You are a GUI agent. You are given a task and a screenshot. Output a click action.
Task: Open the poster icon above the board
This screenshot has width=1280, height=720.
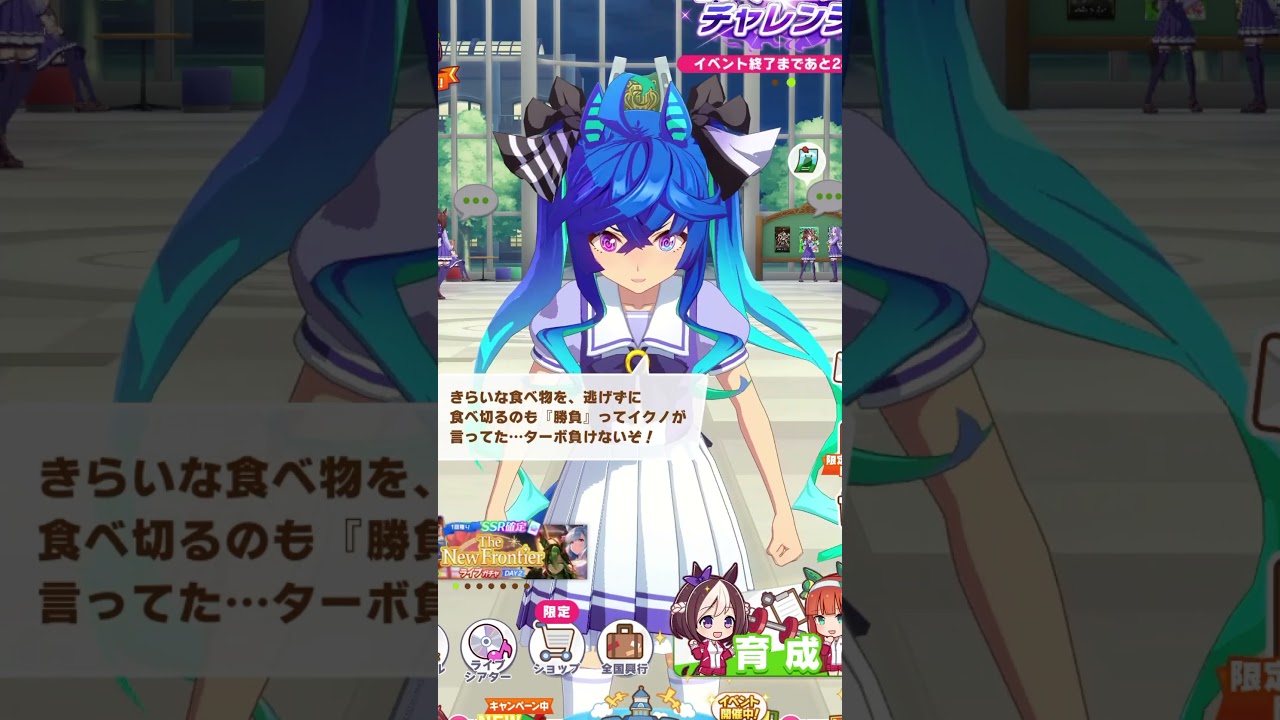805,160
